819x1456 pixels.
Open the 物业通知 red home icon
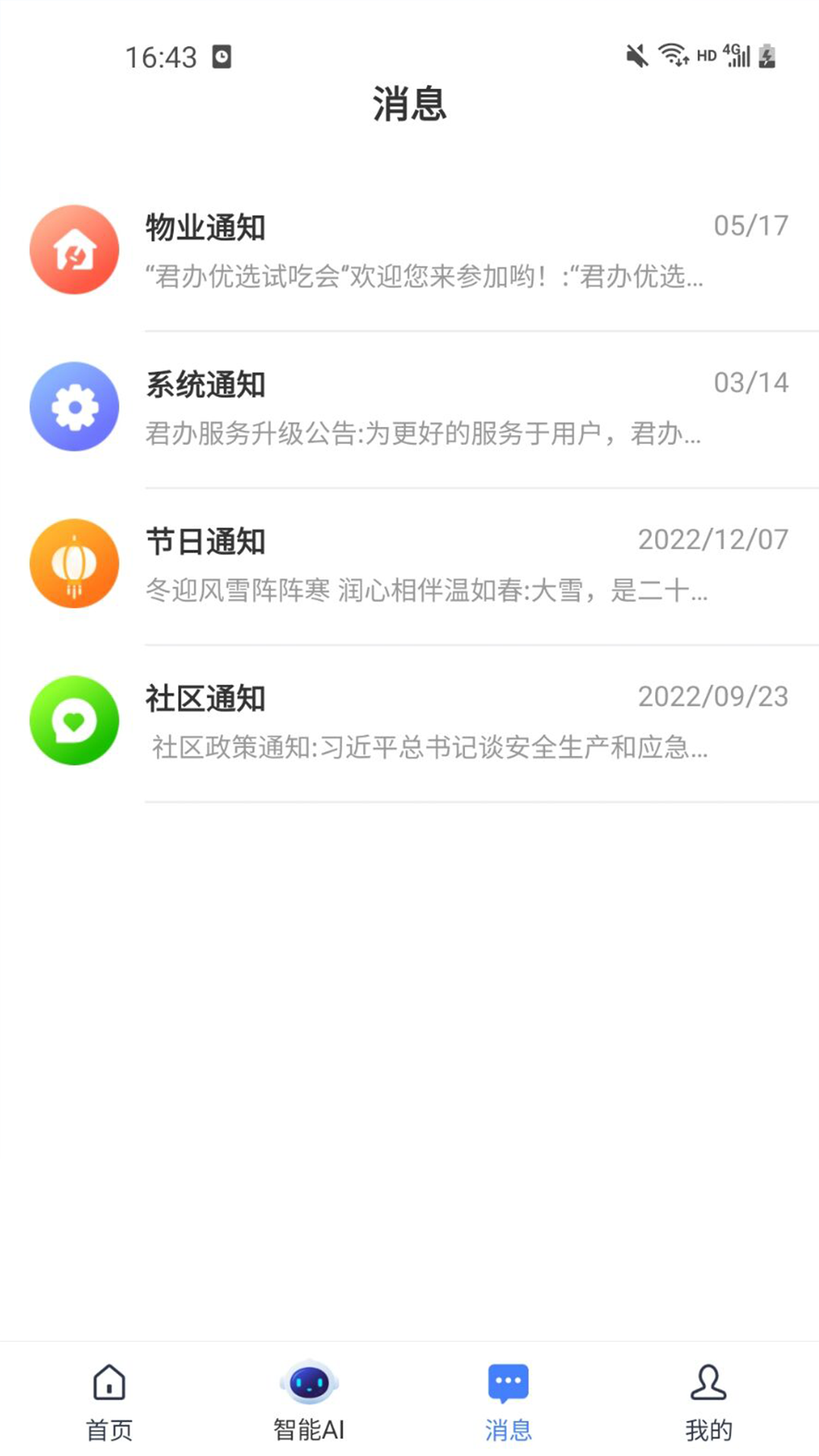click(x=74, y=249)
